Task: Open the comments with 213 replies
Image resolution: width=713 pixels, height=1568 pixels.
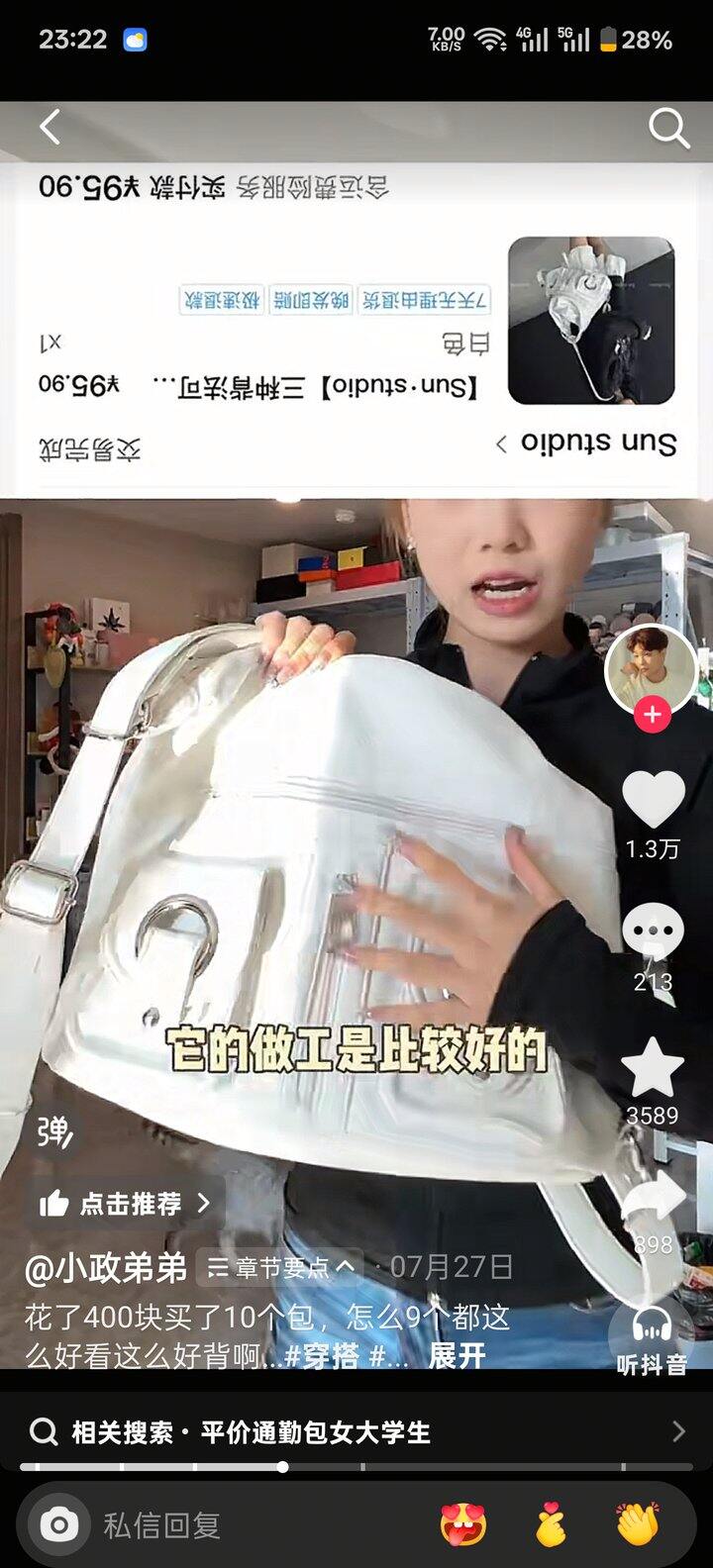Action: click(653, 933)
